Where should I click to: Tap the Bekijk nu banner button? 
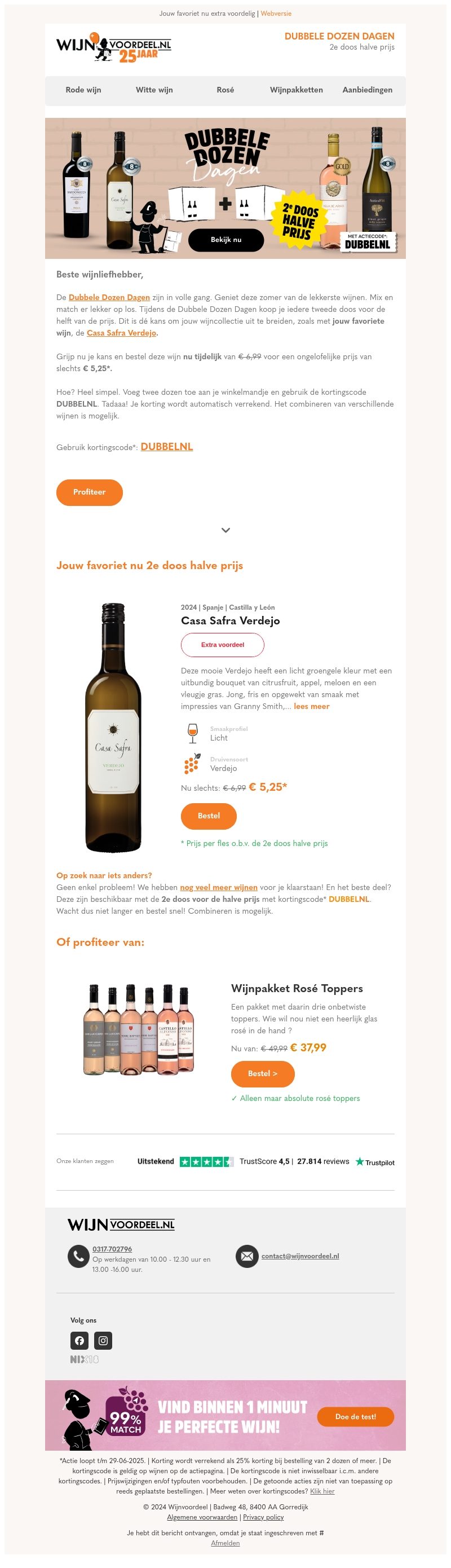pyautogui.click(x=226, y=240)
